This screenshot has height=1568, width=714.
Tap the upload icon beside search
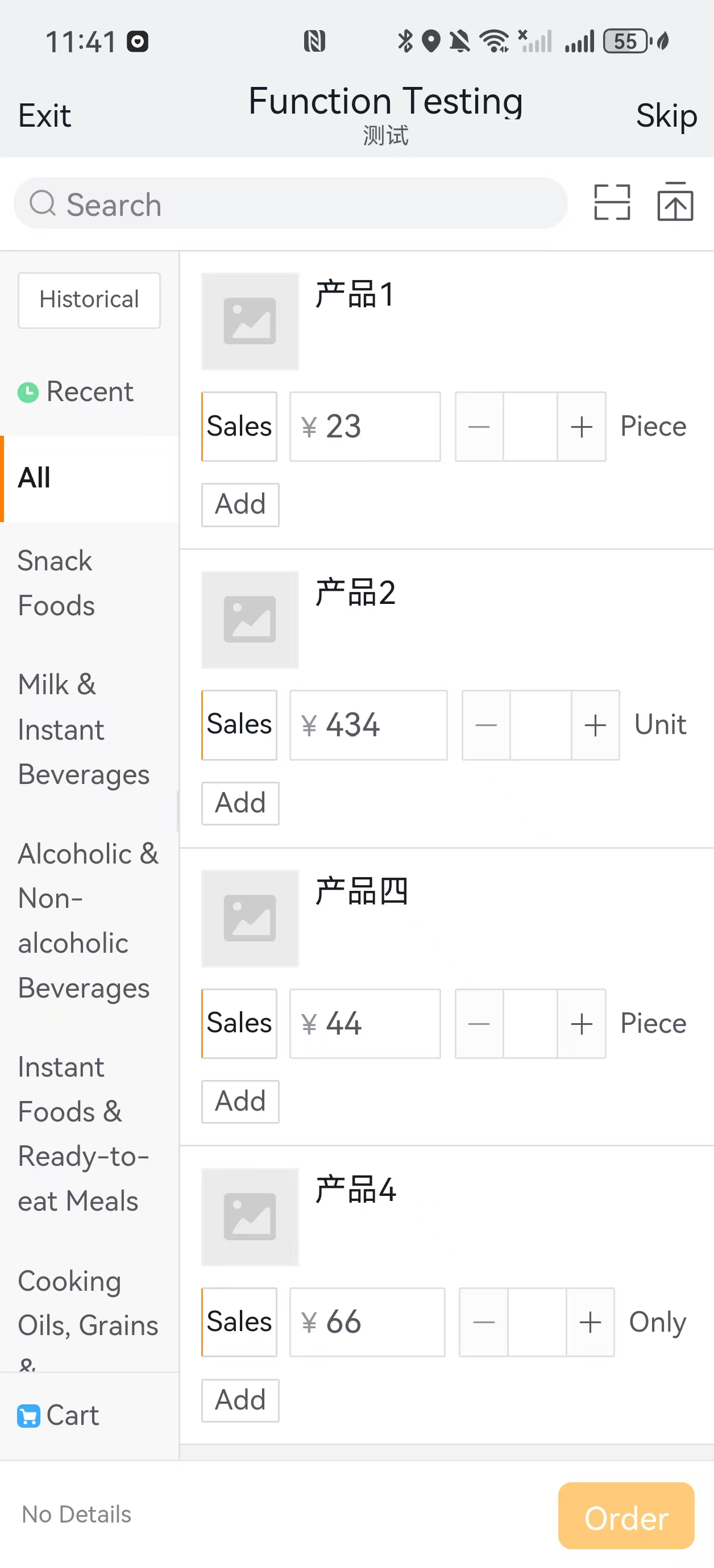point(675,202)
